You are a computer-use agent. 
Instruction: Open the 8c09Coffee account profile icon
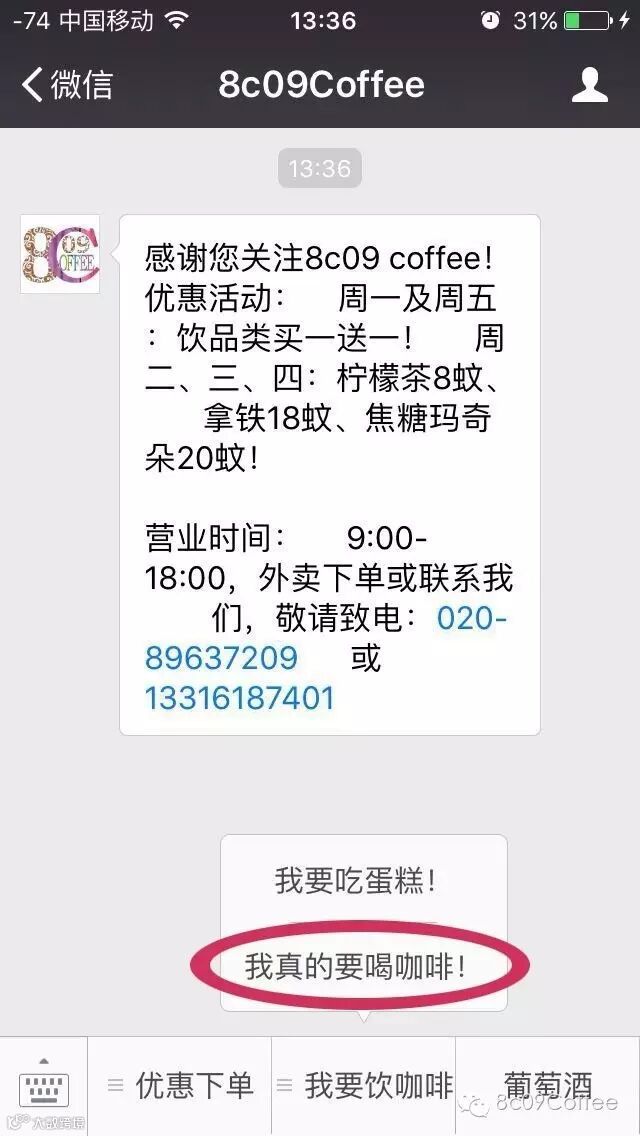(x=590, y=85)
